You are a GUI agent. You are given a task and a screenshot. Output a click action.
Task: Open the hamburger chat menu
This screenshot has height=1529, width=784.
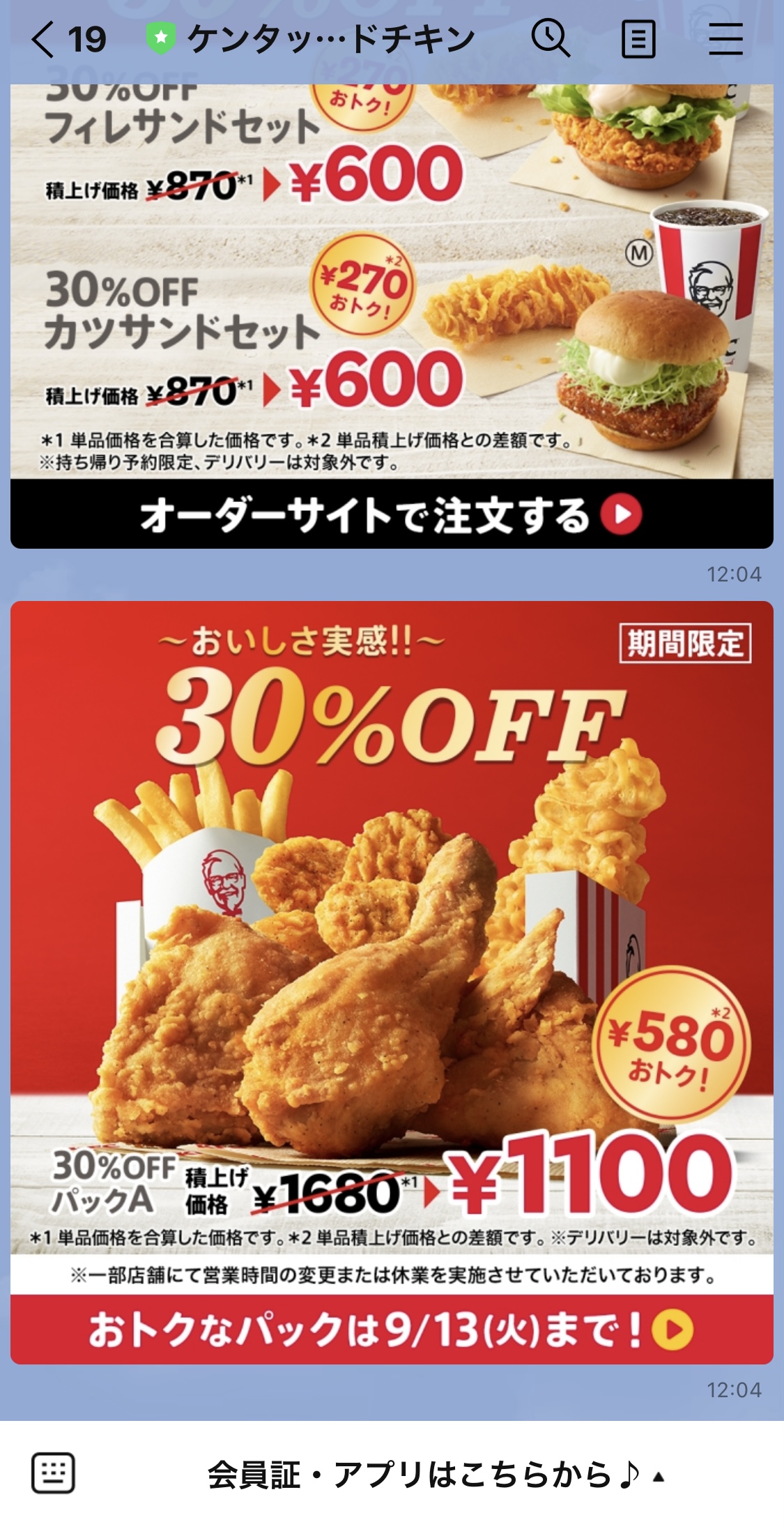pyautogui.click(x=725, y=39)
